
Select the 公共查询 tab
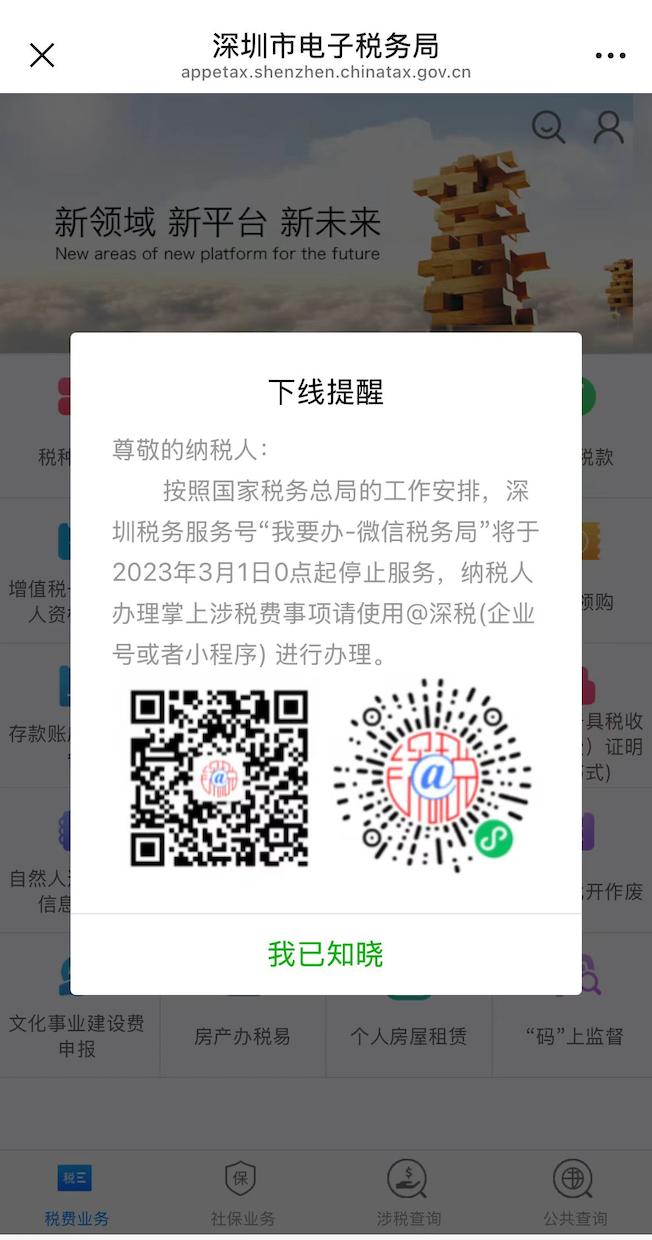click(574, 1194)
